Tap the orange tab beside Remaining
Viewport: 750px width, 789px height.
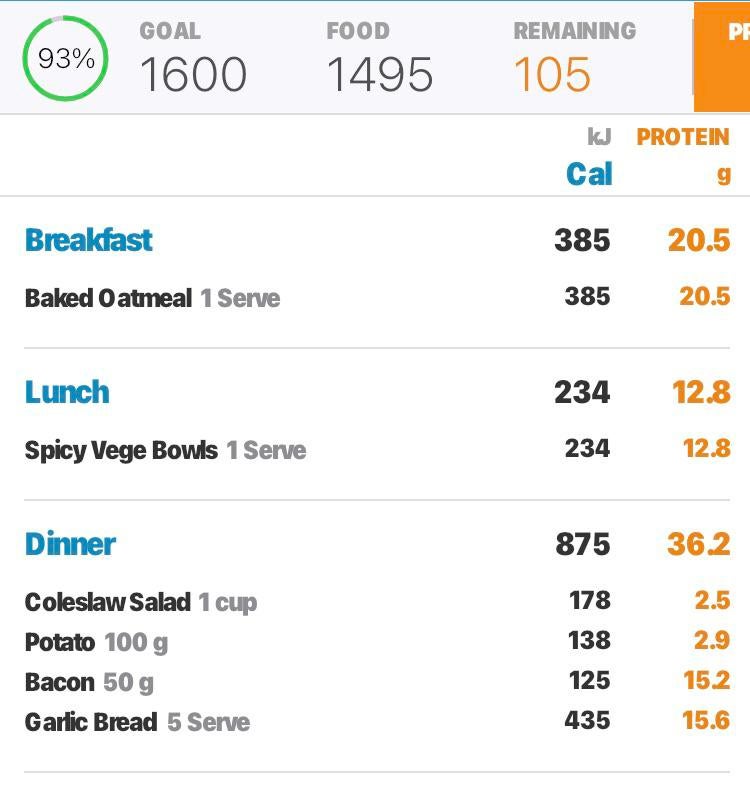point(723,57)
